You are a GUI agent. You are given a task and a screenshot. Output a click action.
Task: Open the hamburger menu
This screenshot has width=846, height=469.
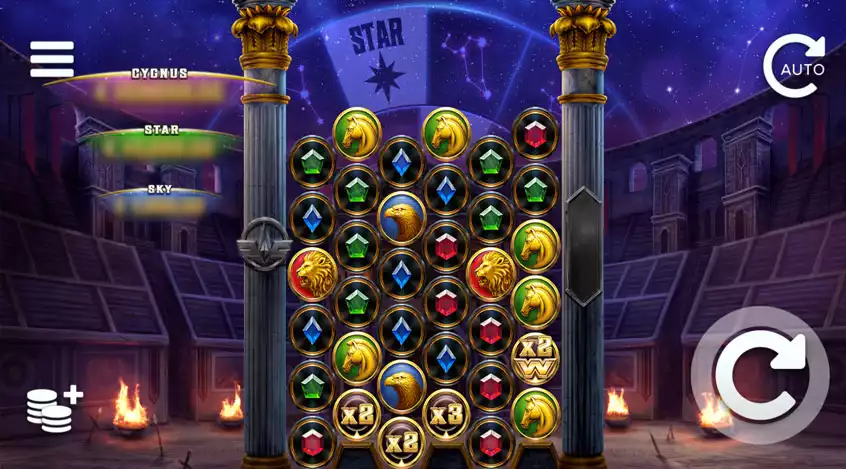[x=52, y=59]
